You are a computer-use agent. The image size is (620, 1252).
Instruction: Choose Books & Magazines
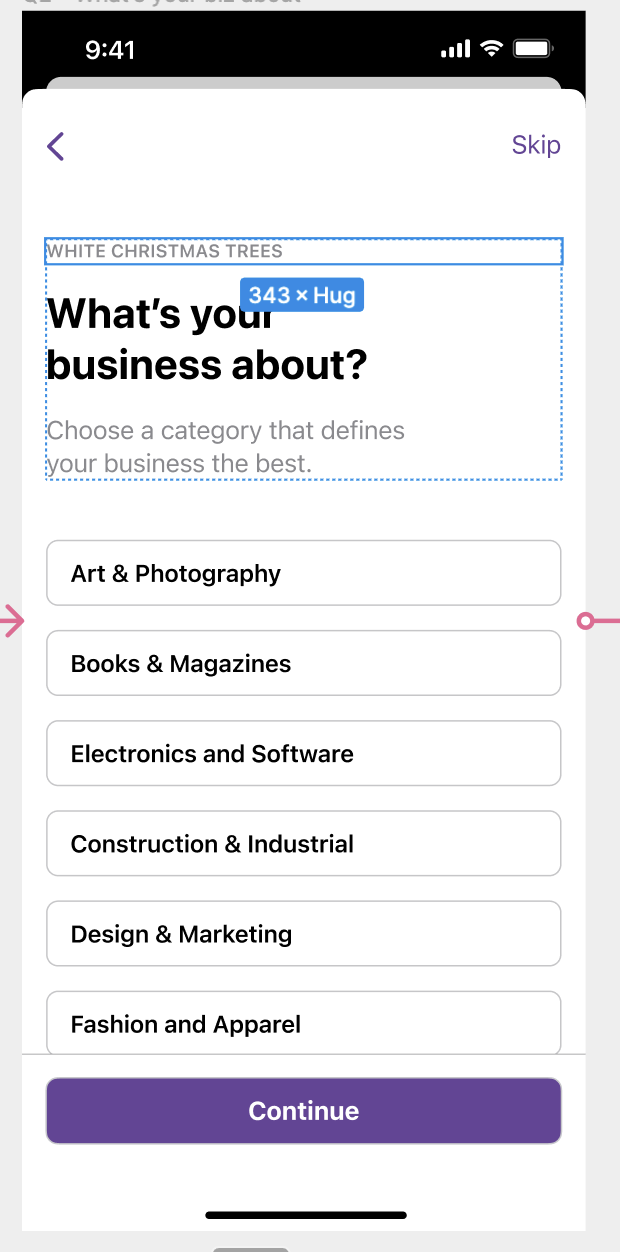click(303, 663)
